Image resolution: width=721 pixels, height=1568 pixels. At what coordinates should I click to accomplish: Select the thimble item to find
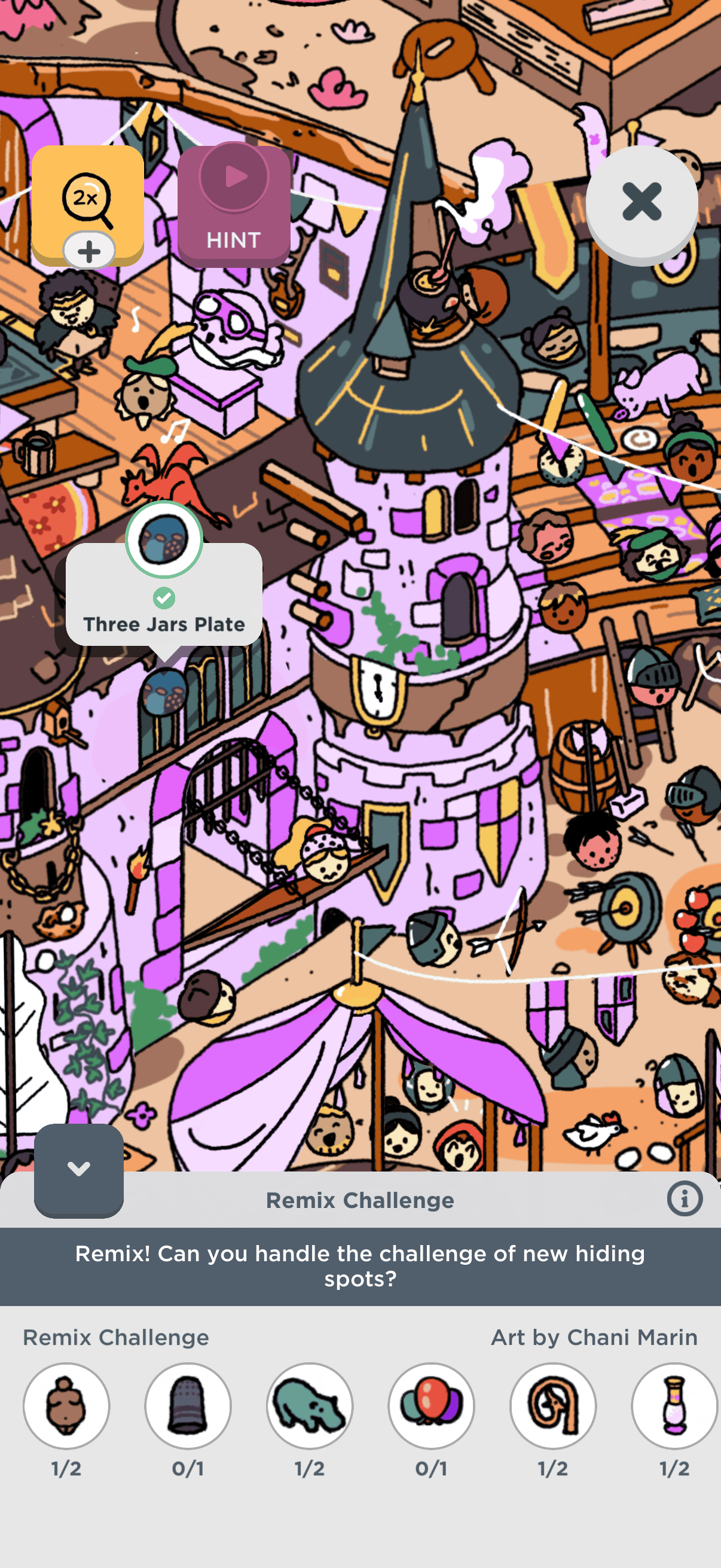click(188, 1405)
